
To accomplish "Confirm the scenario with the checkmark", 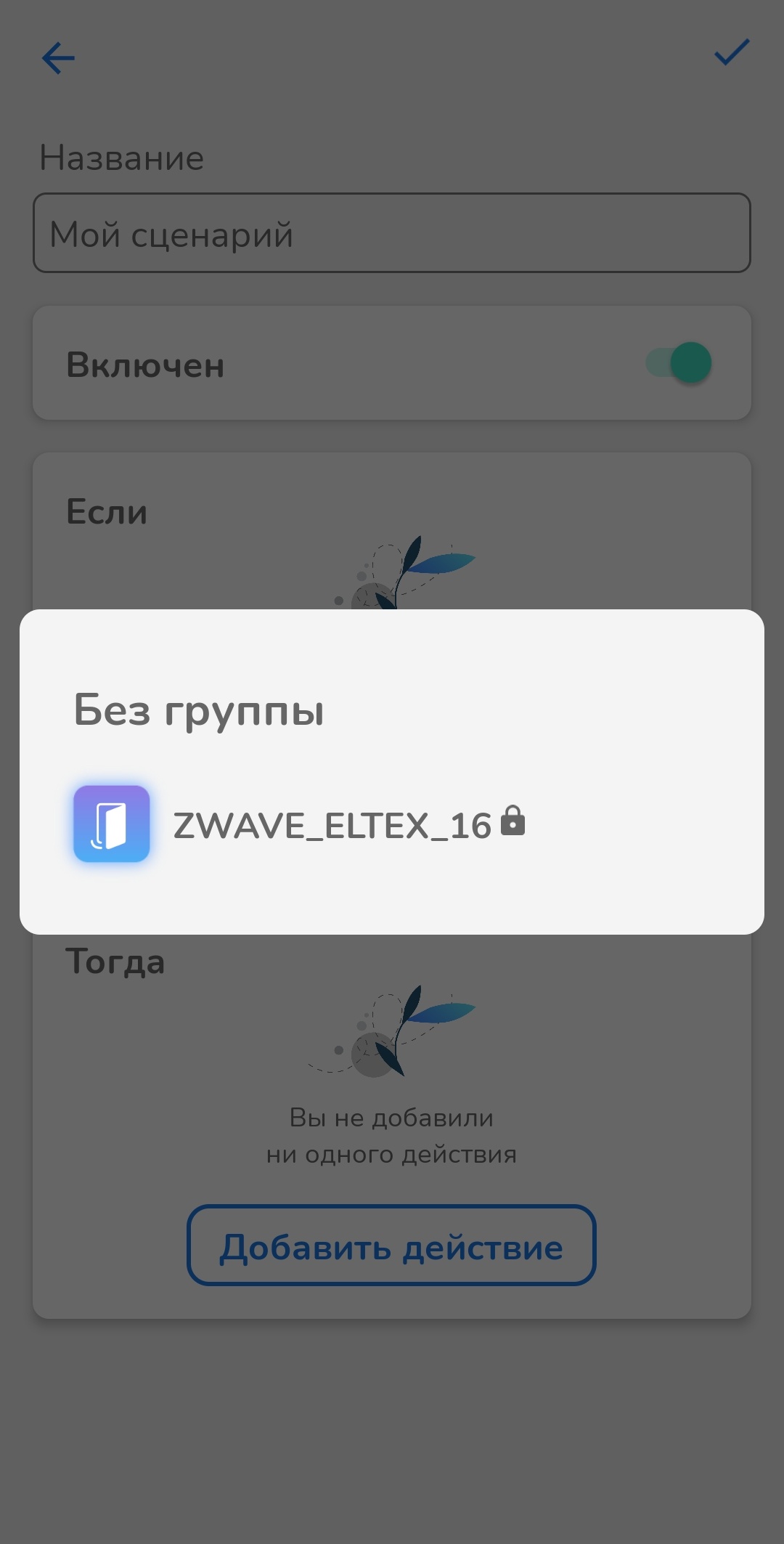I will [731, 52].
